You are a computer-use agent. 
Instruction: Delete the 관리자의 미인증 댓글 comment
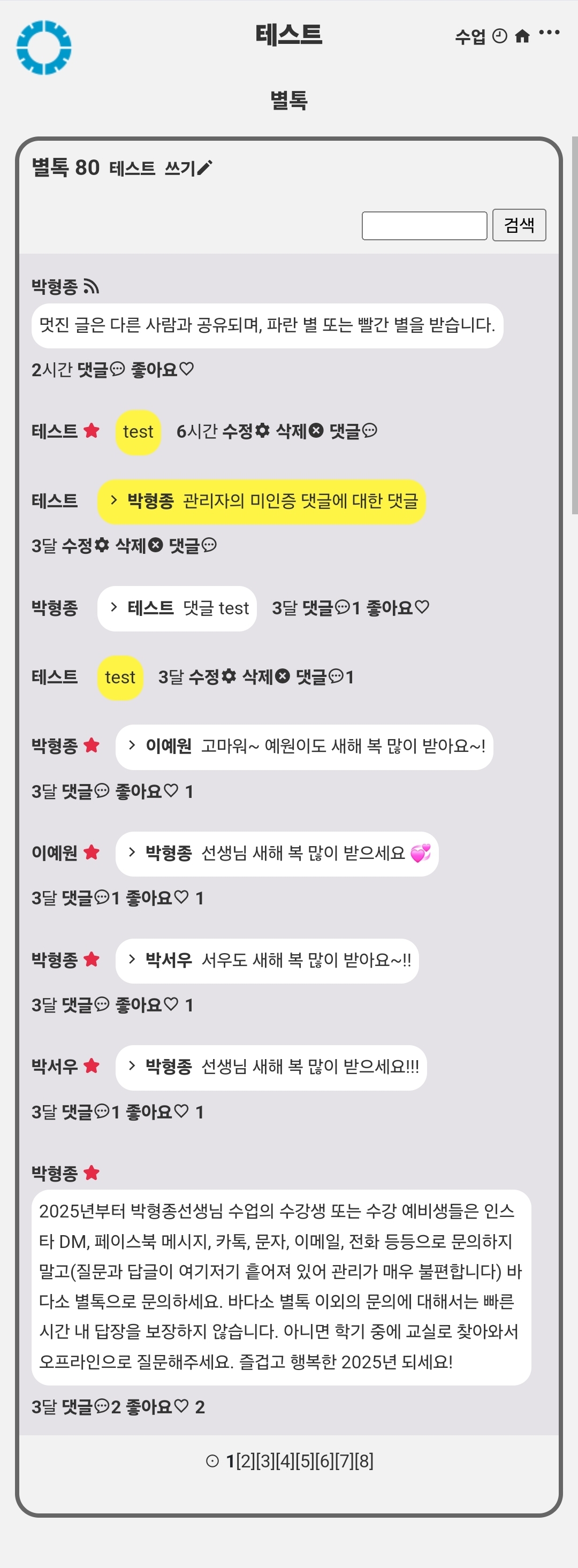point(139,545)
